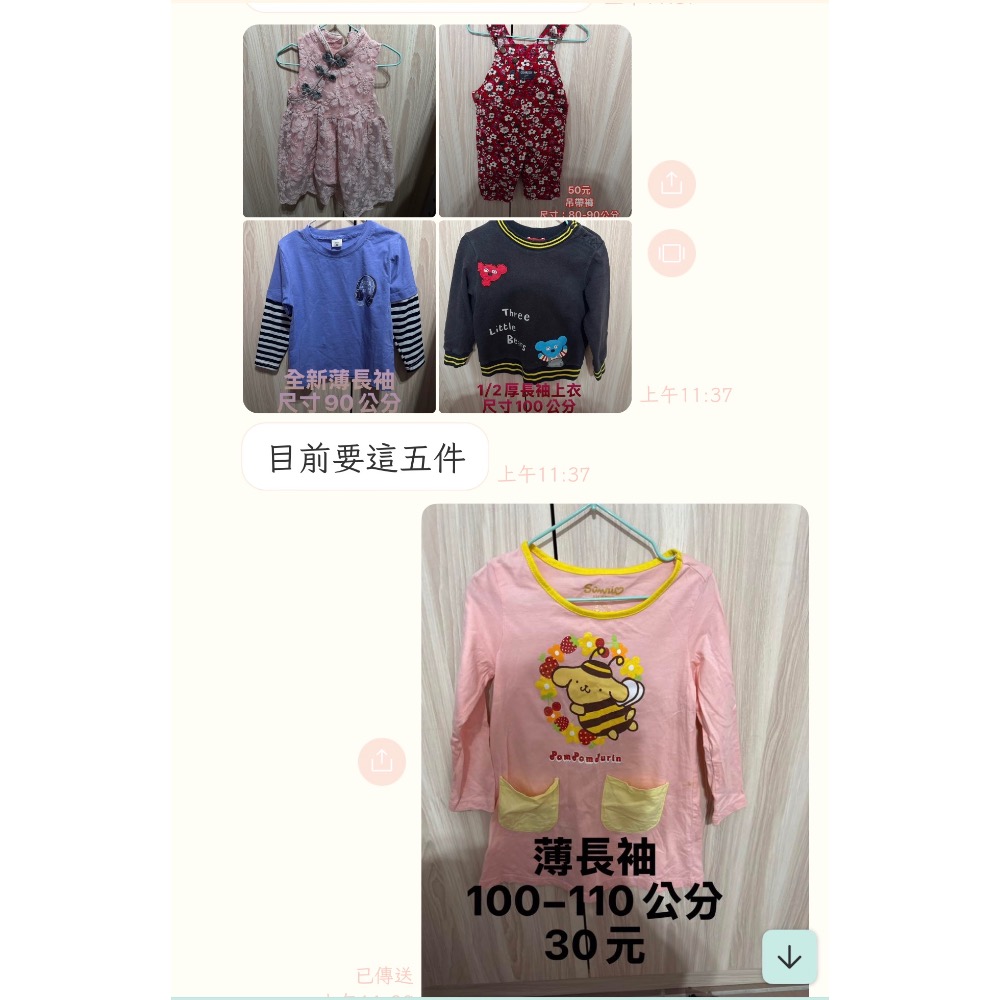Jump to the latest message
Image resolution: width=1000 pixels, height=1000 pixels.
(789, 957)
